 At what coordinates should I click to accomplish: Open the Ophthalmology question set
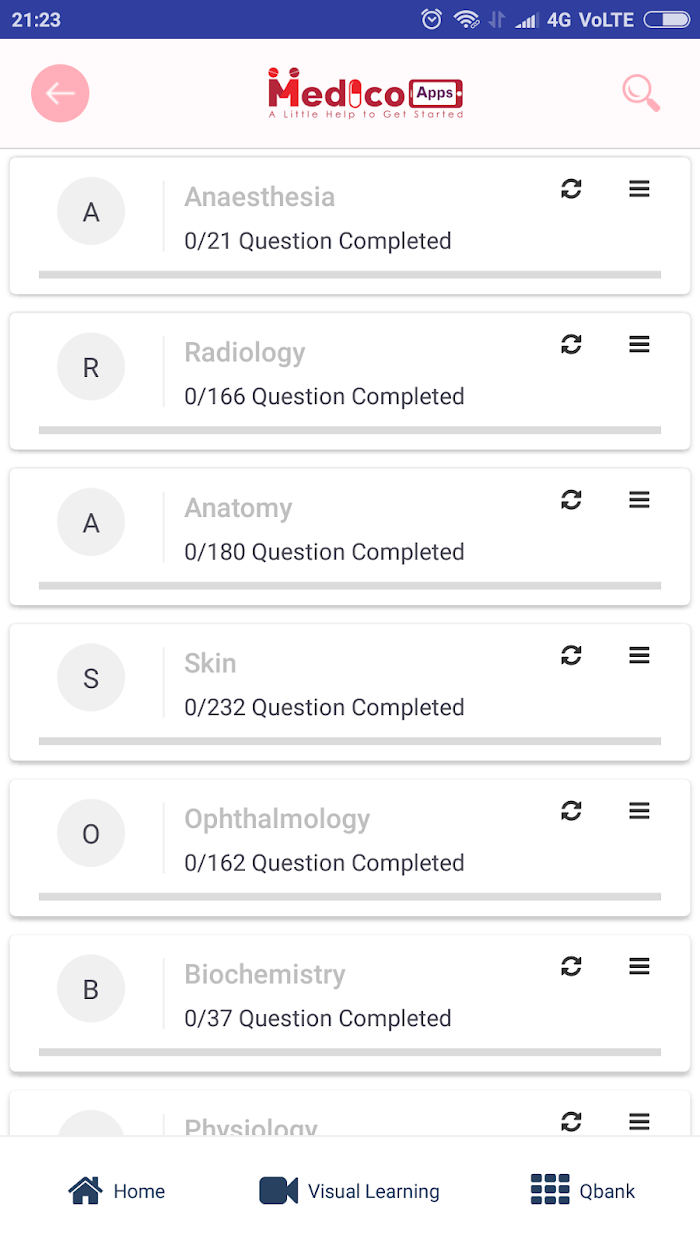[350, 848]
